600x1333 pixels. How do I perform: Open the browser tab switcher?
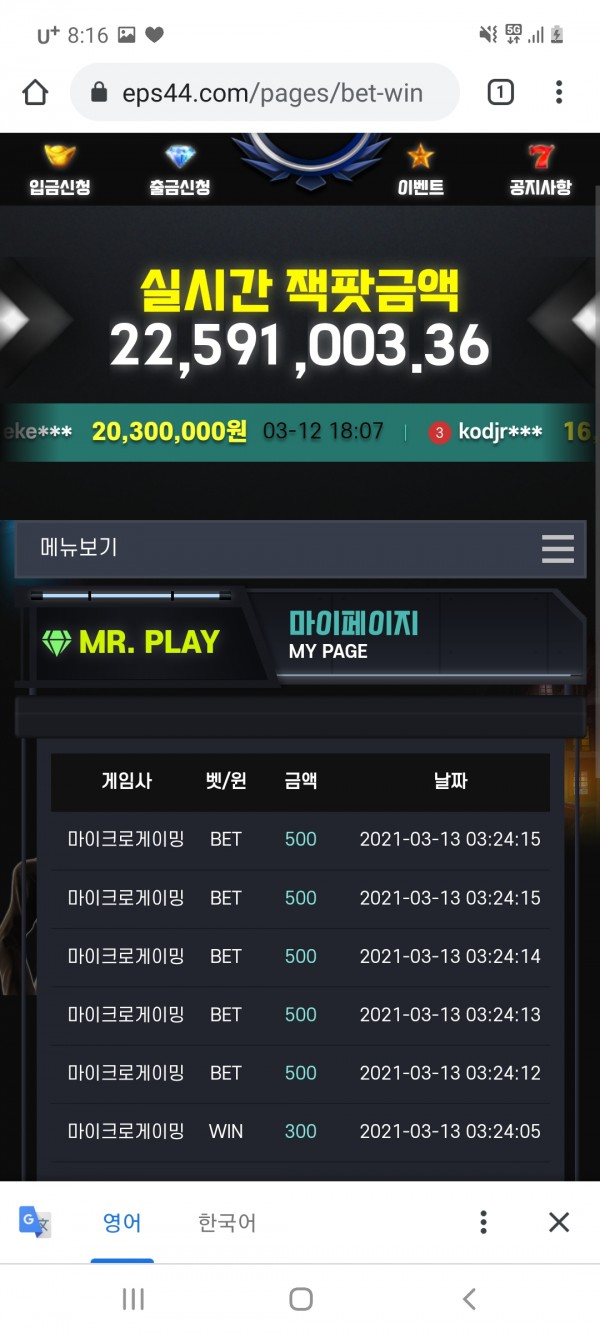click(x=500, y=93)
